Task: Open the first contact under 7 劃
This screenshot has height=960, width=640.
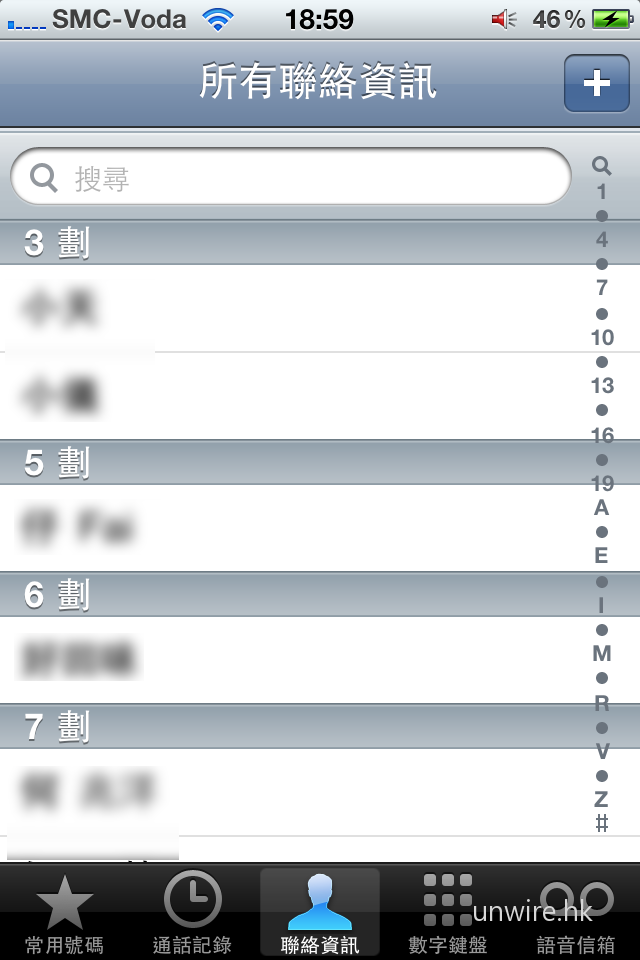Action: coord(290,792)
